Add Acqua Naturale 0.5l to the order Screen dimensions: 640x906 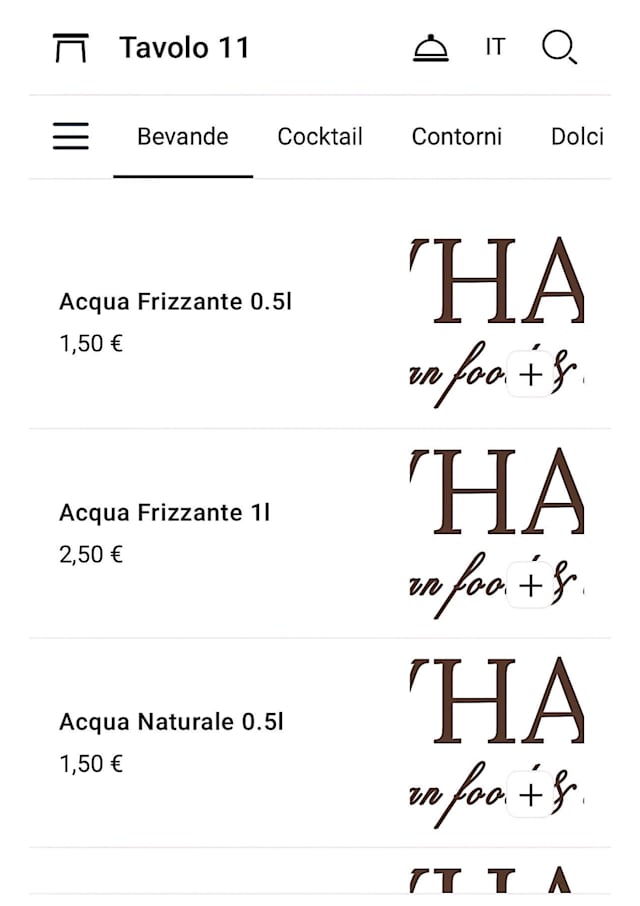tap(531, 795)
